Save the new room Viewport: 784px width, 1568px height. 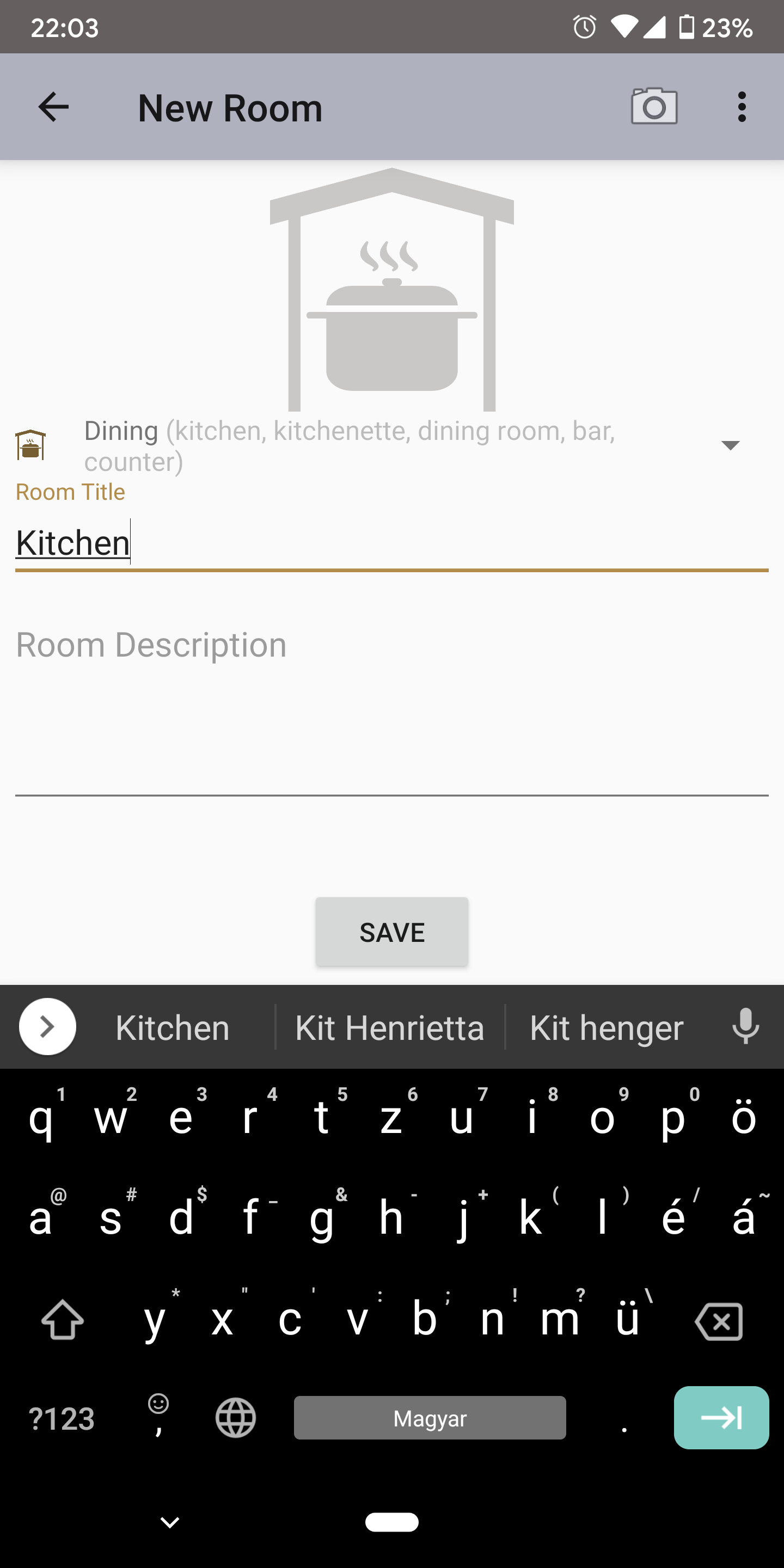[391, 932]
